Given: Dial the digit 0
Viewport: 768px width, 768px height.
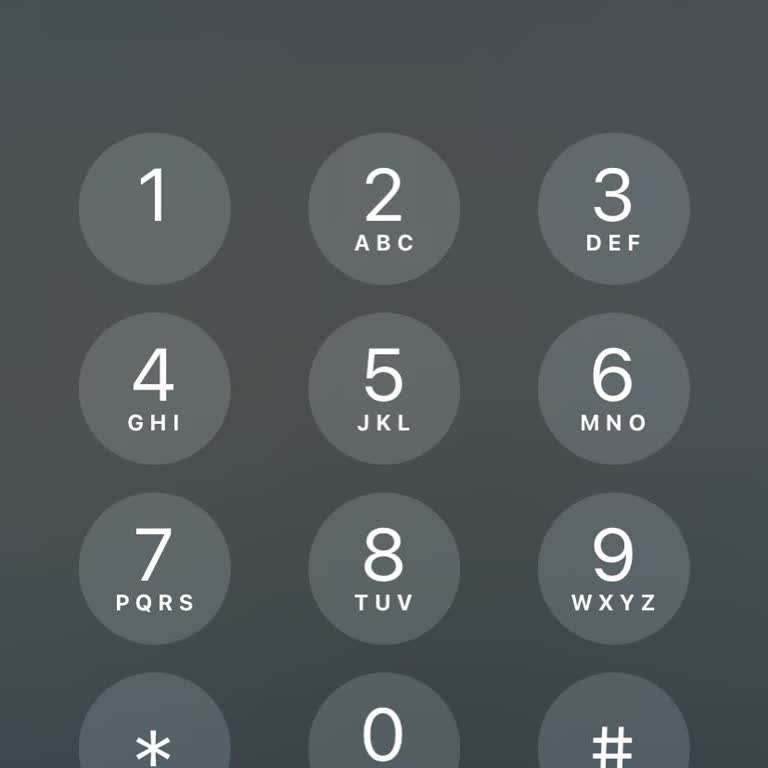Looking at the screenshot, I should click(x=384, y=735).
